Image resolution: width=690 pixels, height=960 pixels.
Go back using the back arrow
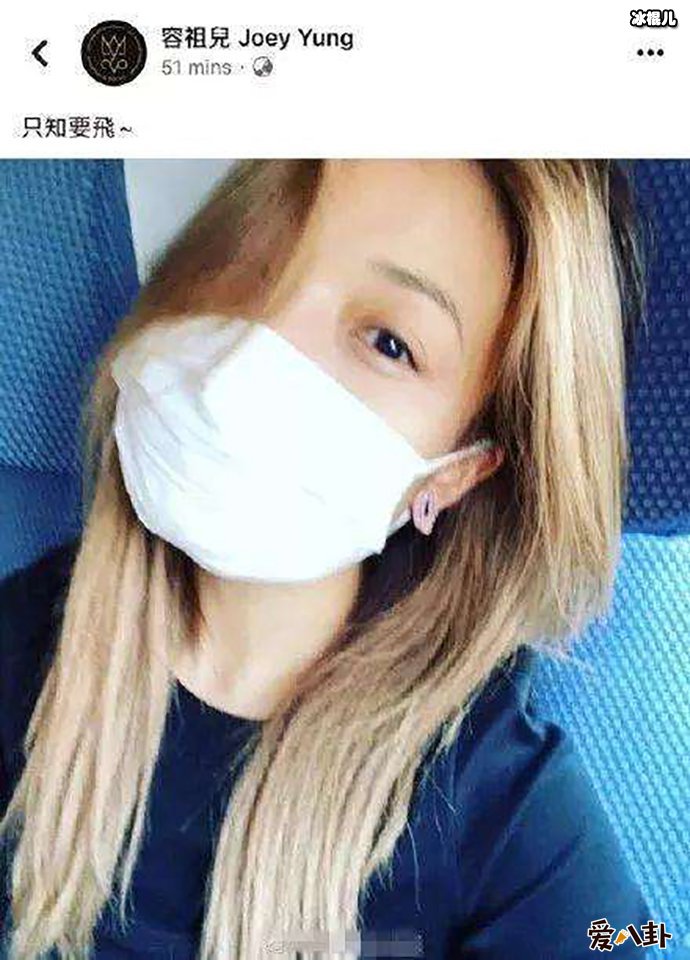(x=40, y=53)
